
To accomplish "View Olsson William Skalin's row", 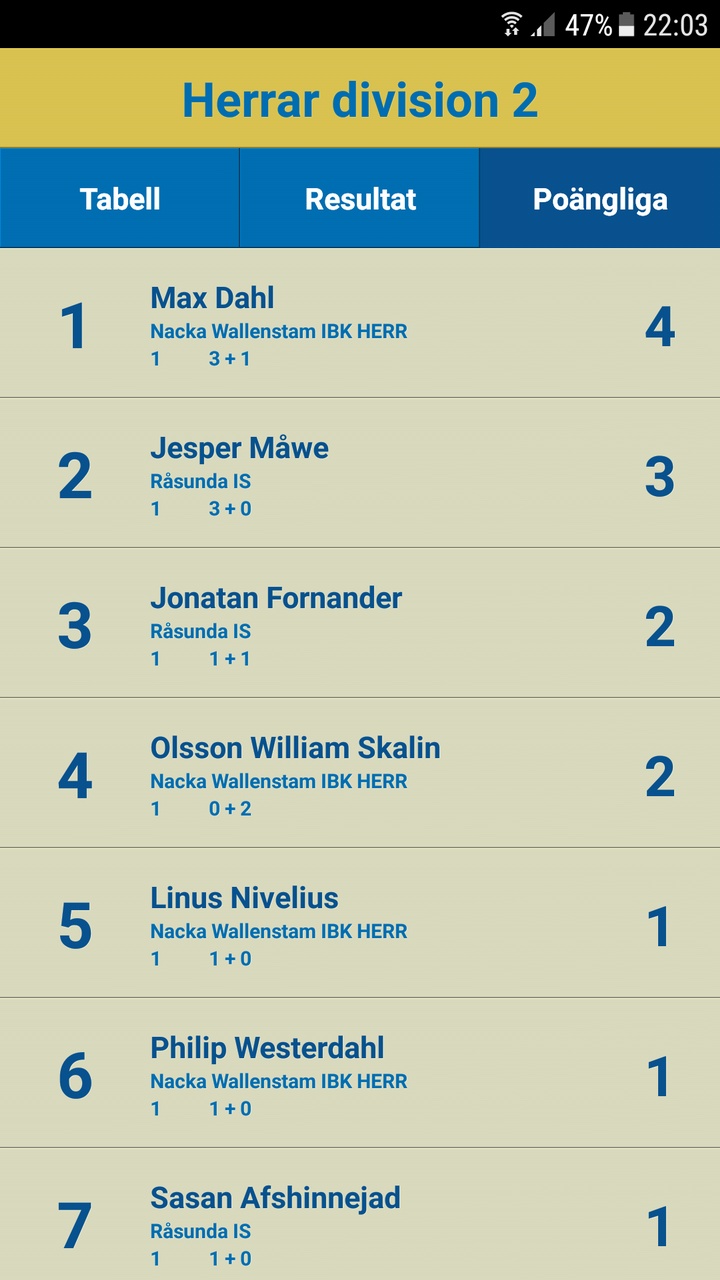I will pos(360,773).
